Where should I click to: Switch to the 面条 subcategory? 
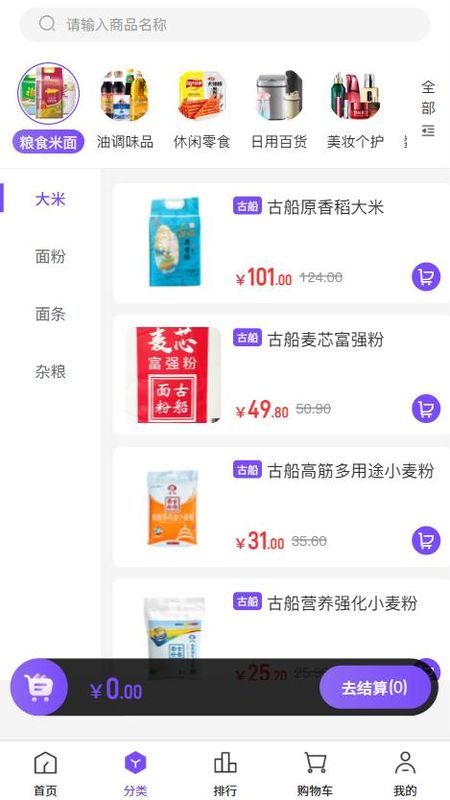[51, 314]
